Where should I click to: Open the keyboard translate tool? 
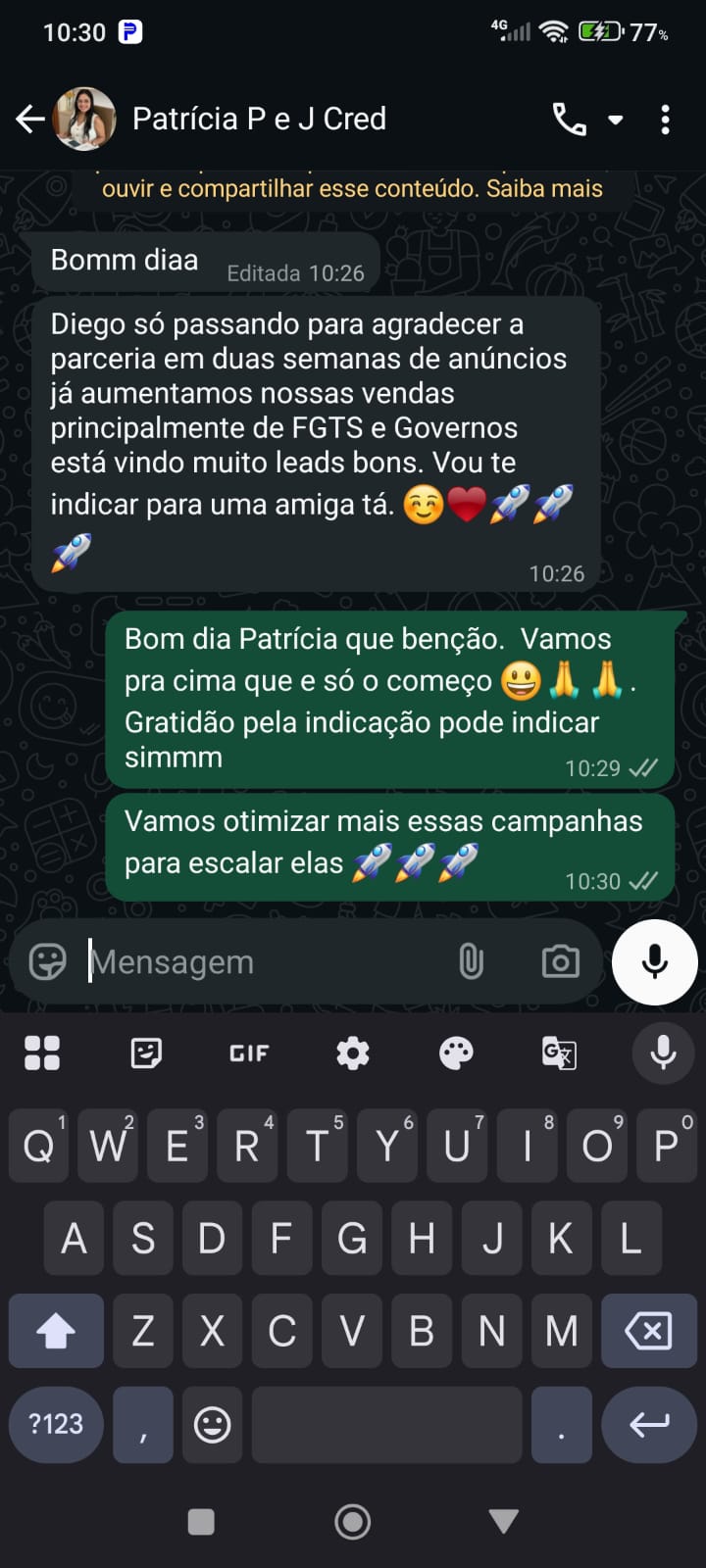[559, 1053]
